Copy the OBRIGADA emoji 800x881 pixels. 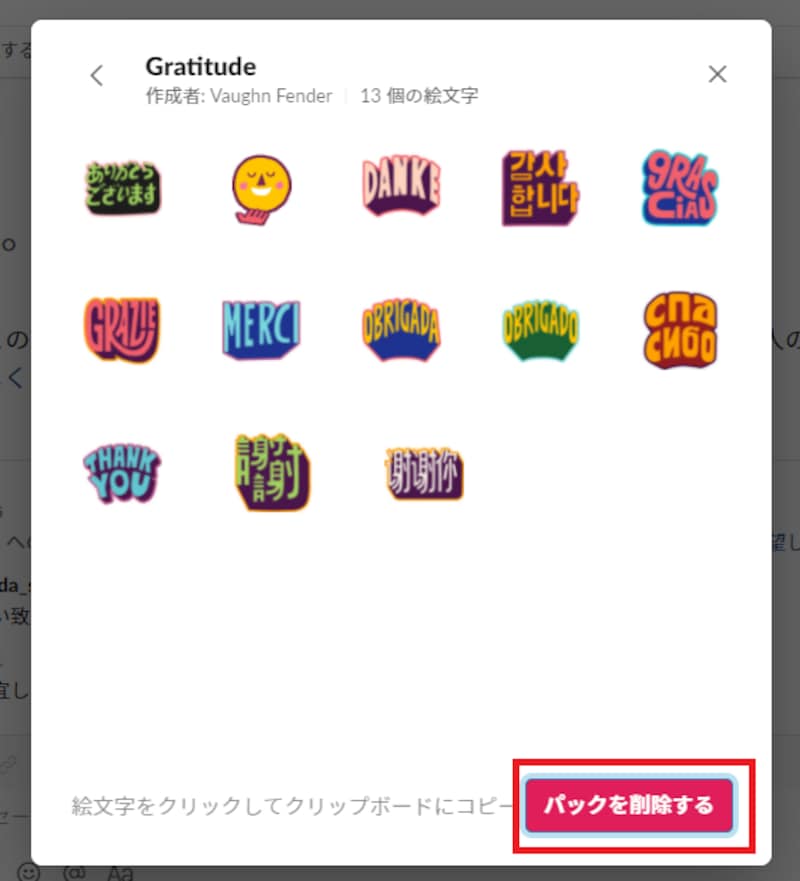(400, 329)
